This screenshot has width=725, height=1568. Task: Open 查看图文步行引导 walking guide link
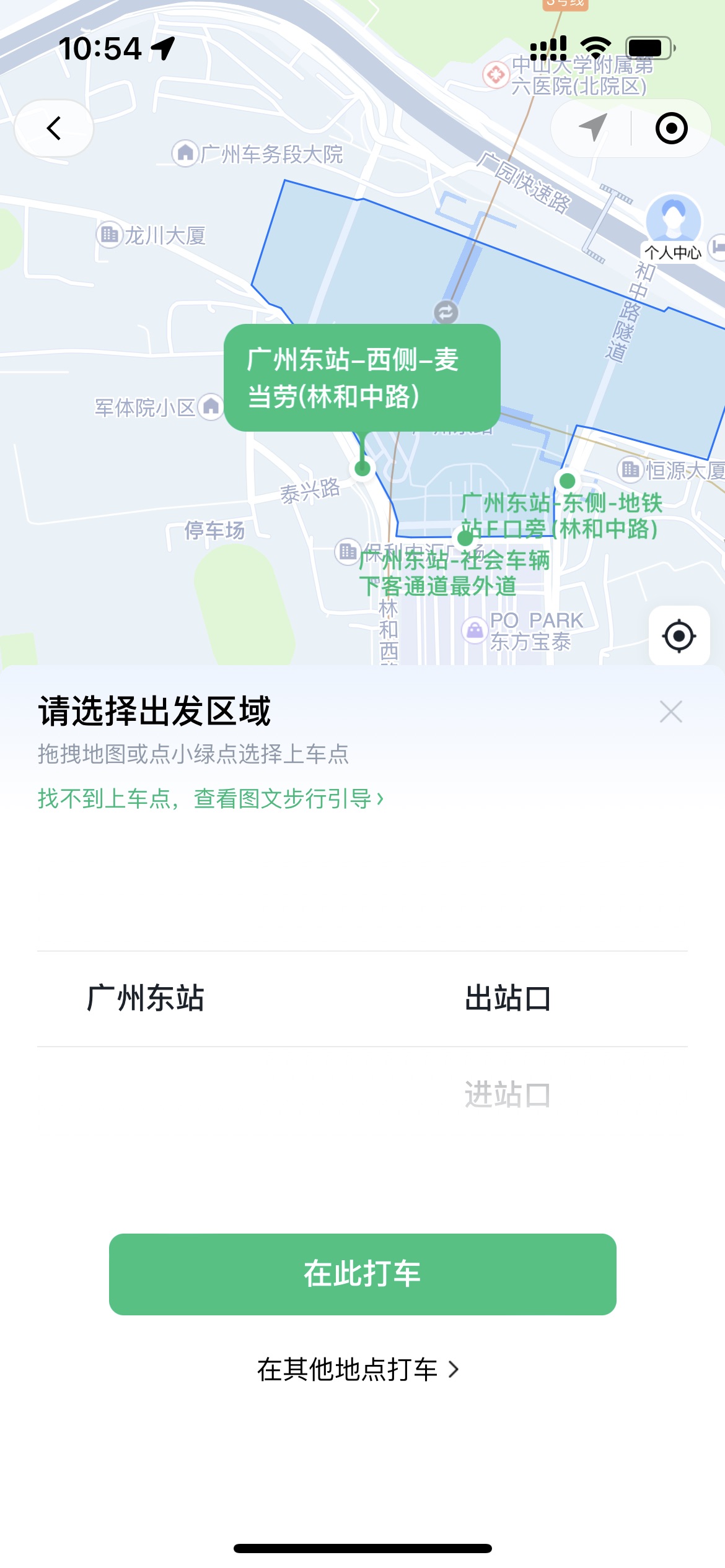coord(211,799)
